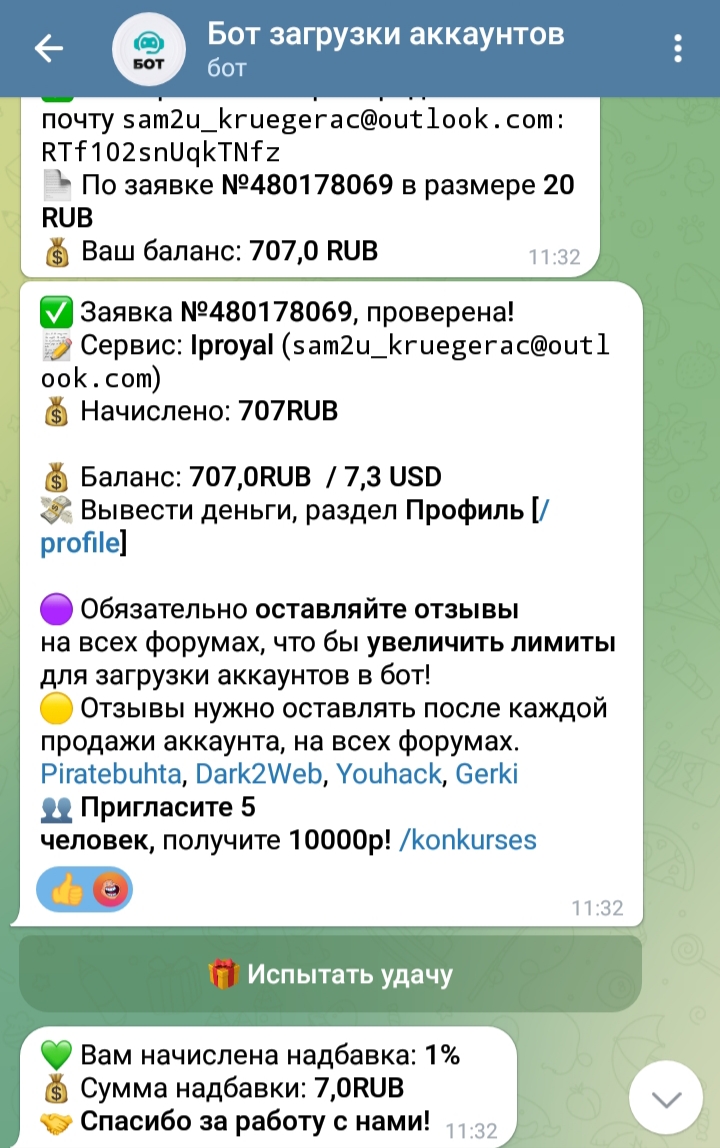
Task: Tap the /profile command link
Action: pos(82,544)
